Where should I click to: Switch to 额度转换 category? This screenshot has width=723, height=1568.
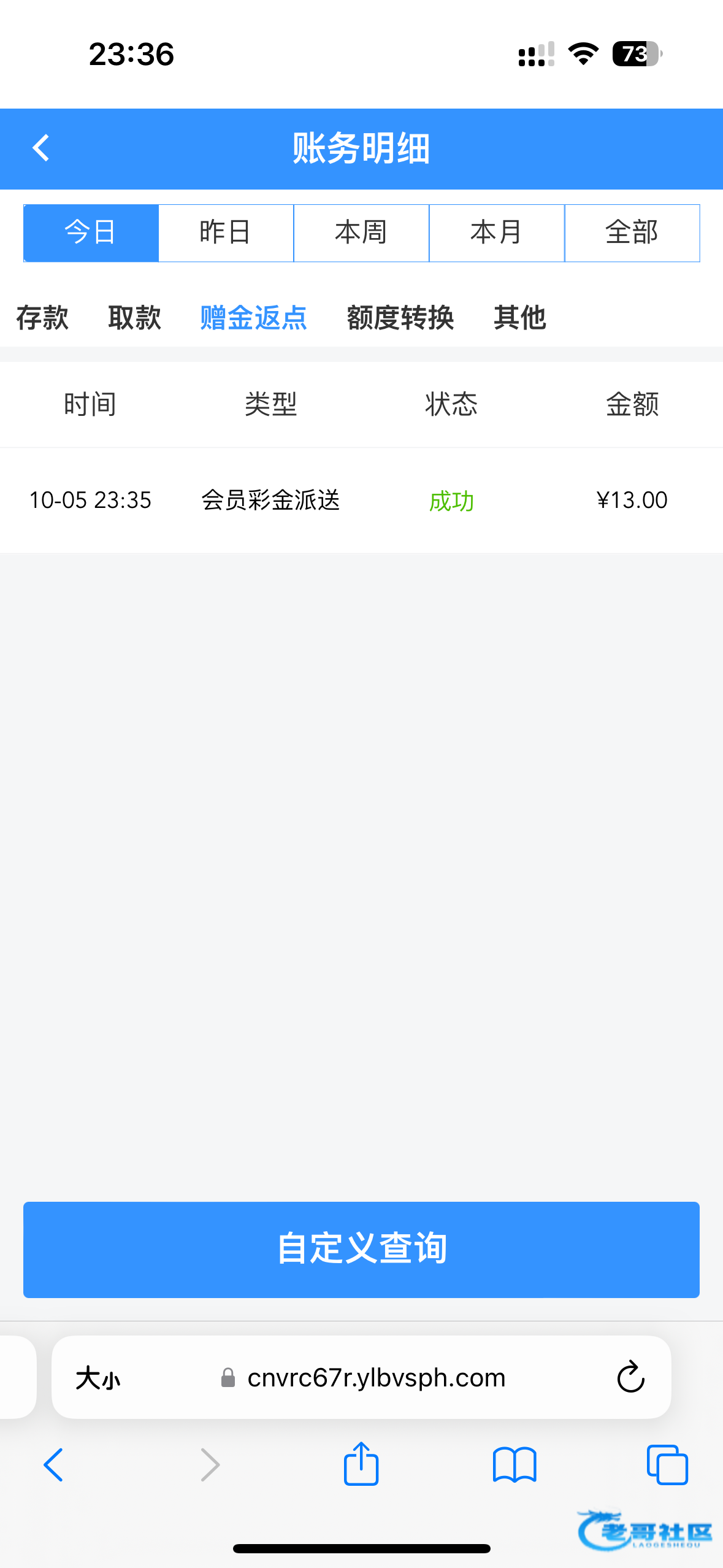click(400, 318)
